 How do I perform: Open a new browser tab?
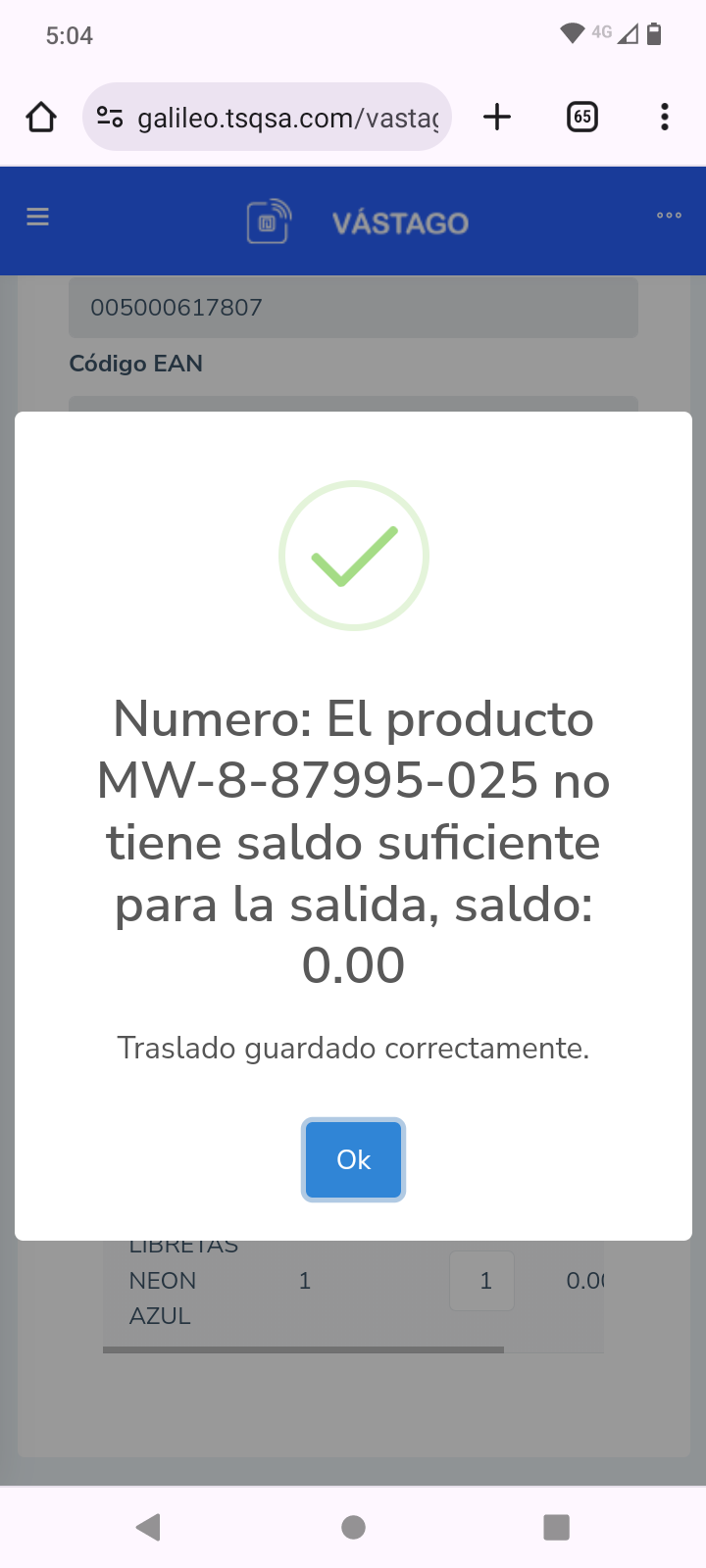point(497,118)
